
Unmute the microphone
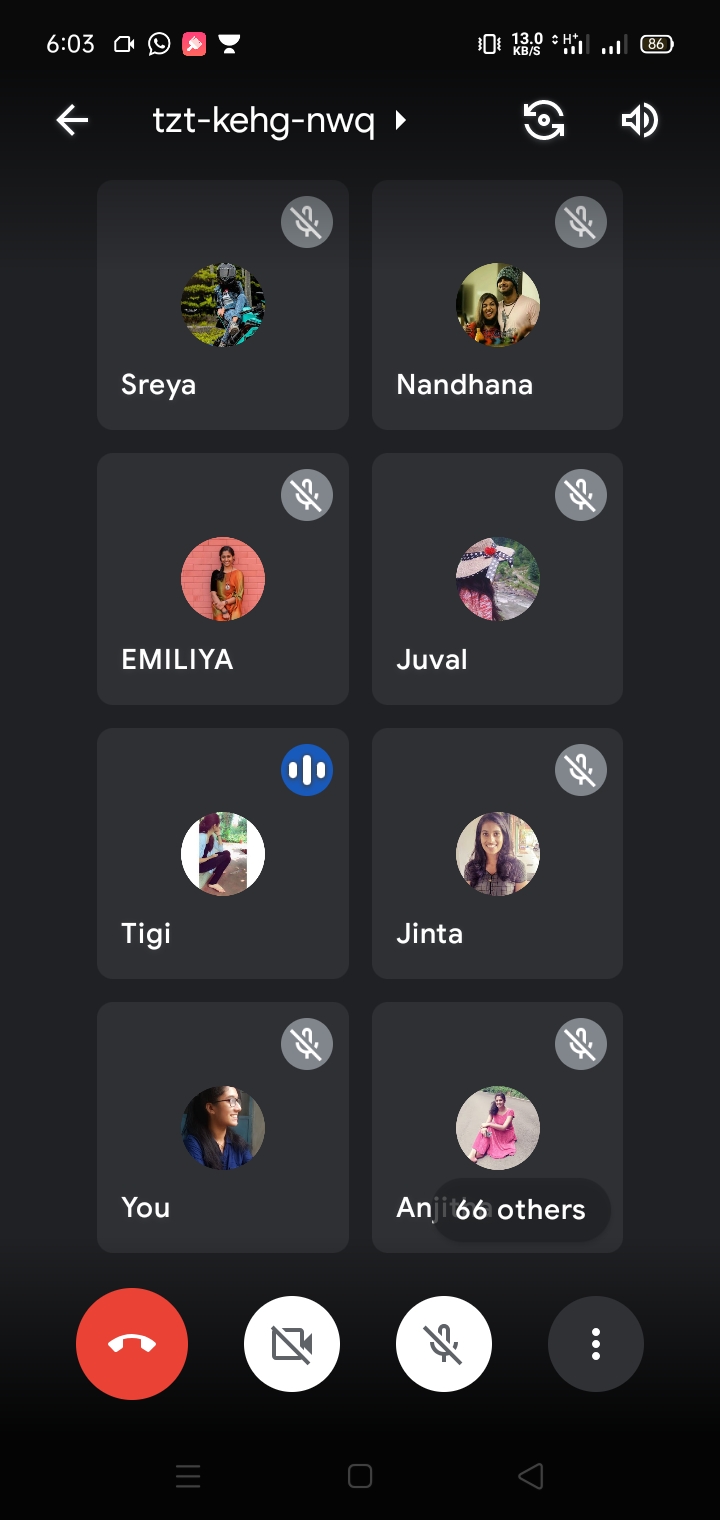pos(444,1344)
